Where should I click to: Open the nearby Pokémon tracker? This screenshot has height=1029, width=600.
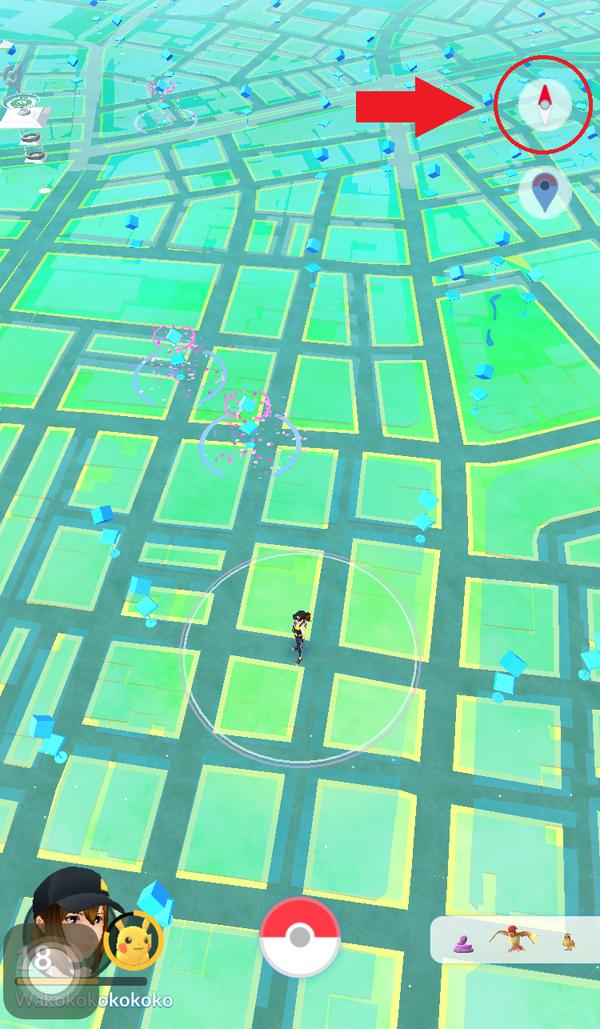[514, 940]
